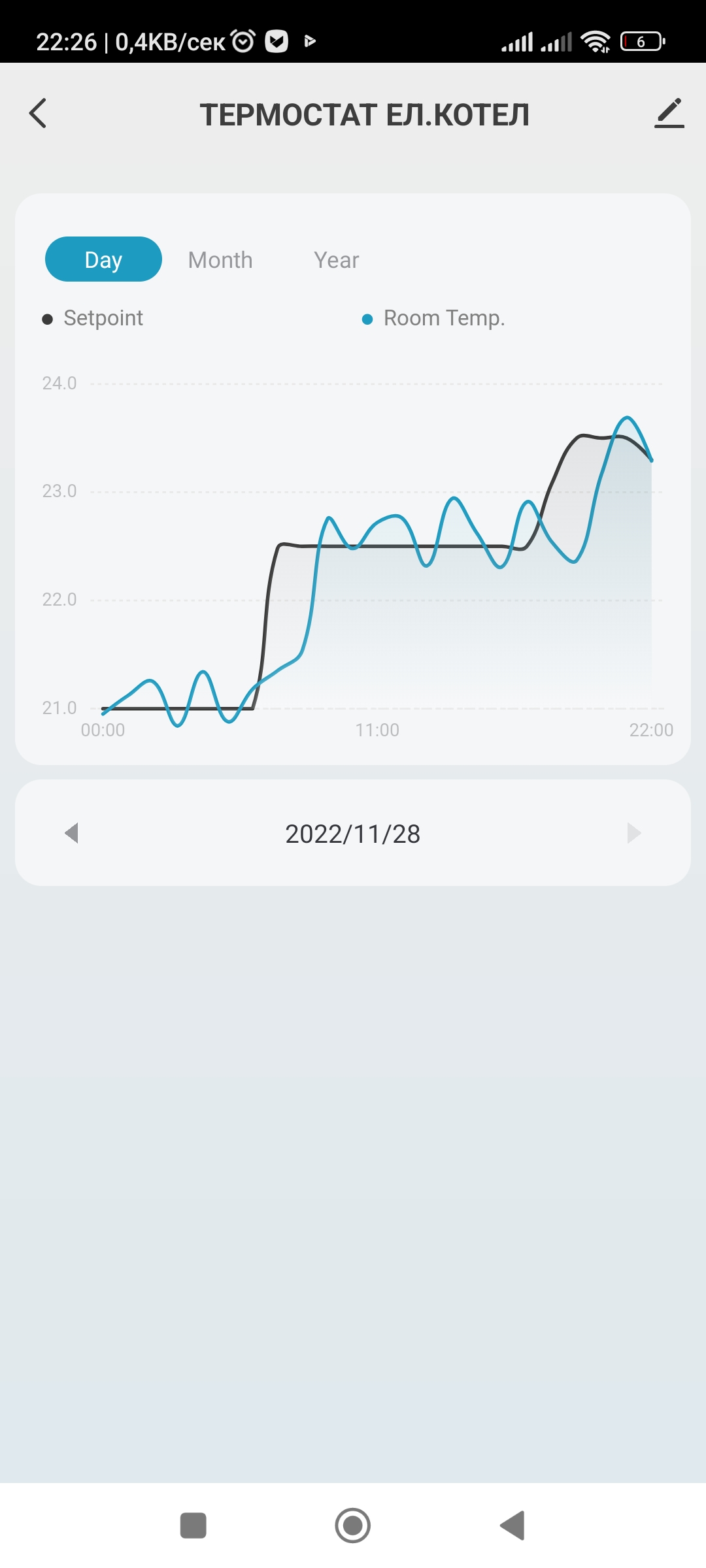Open recent apps from navigation bar
The width and height of the screenshot is (706, 1568).
(193, 1526)
